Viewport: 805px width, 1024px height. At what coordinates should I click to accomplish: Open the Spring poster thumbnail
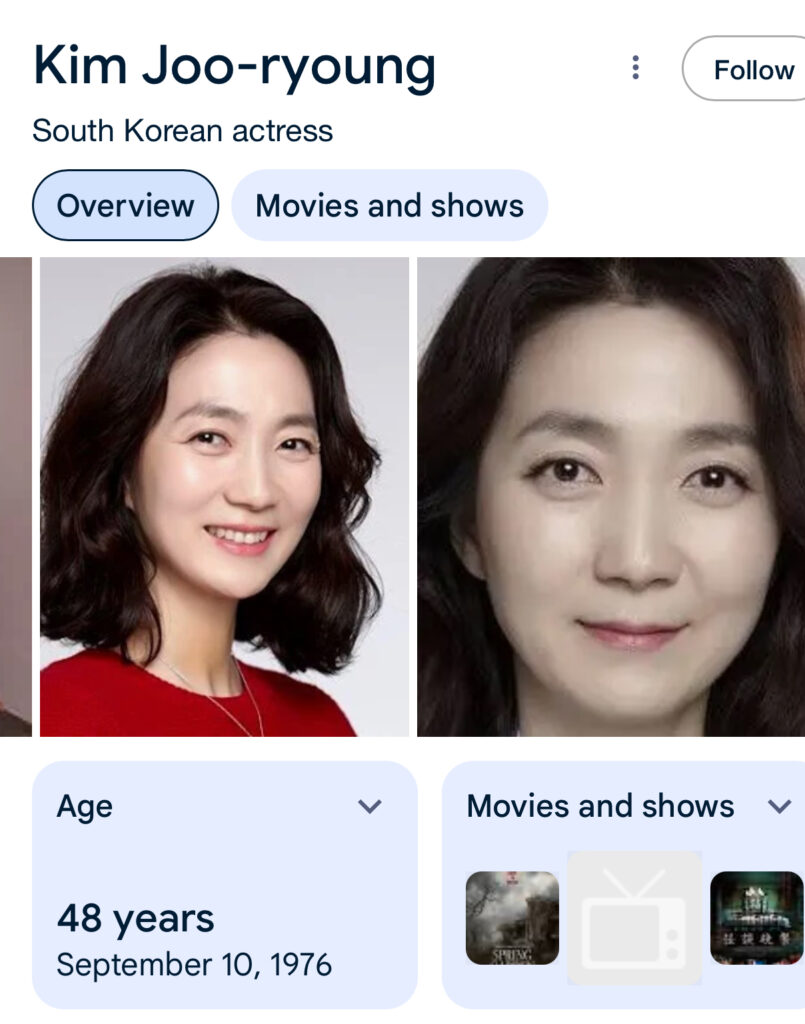point(512,918)
